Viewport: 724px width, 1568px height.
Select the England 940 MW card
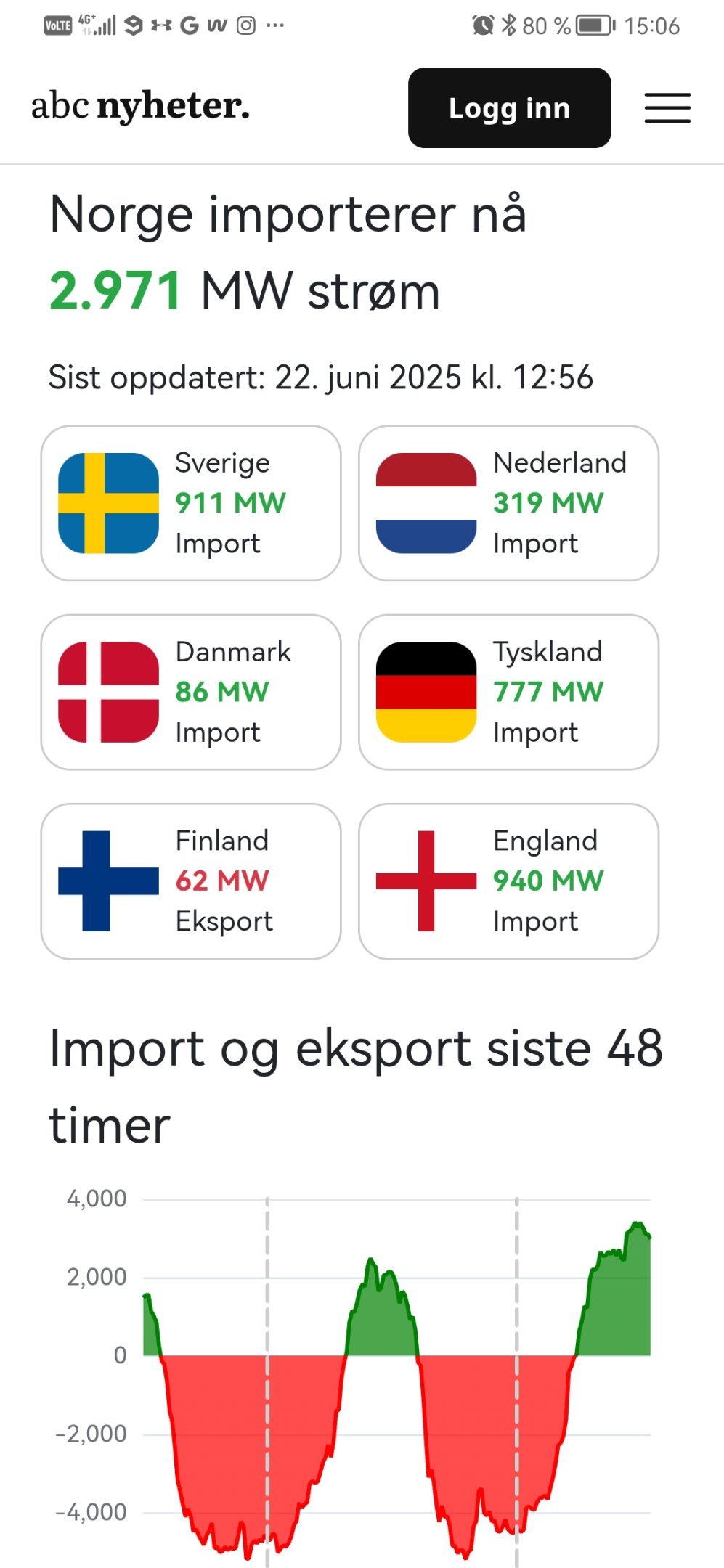pos(508,881)
